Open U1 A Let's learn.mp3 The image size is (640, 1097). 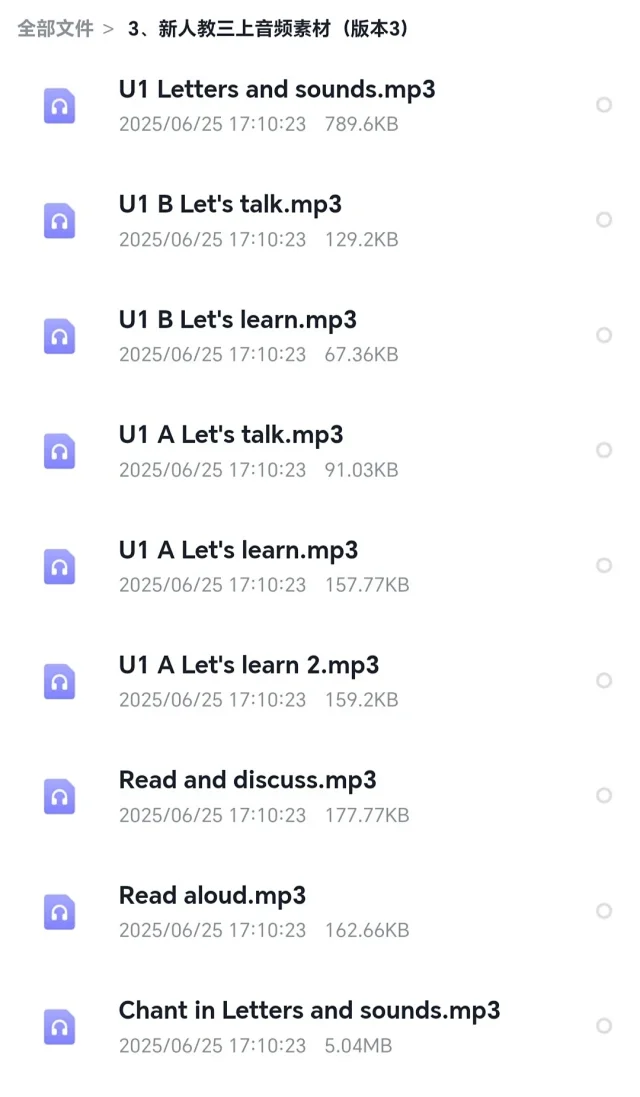pos(320,566)
